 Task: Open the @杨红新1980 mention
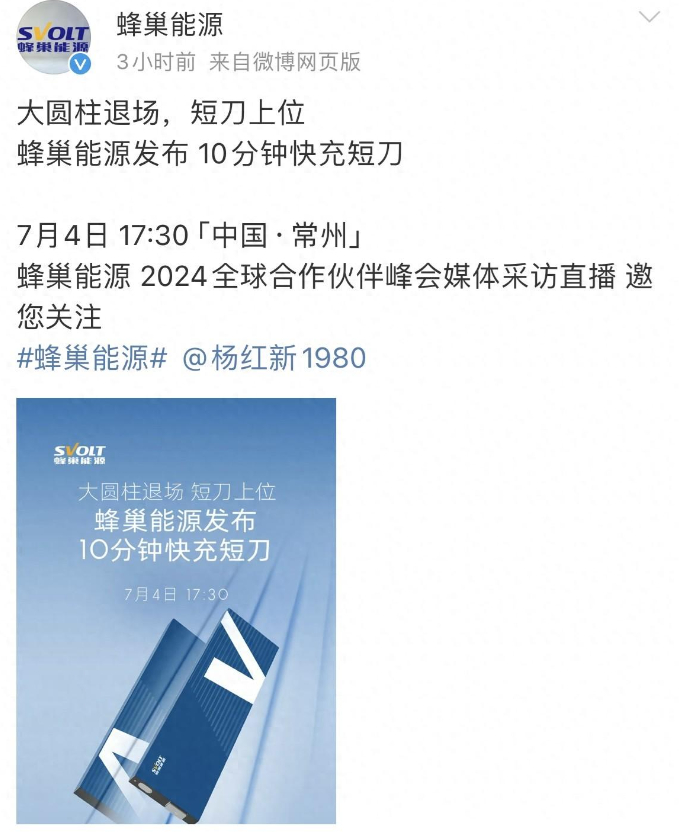(x=274, y=357)
